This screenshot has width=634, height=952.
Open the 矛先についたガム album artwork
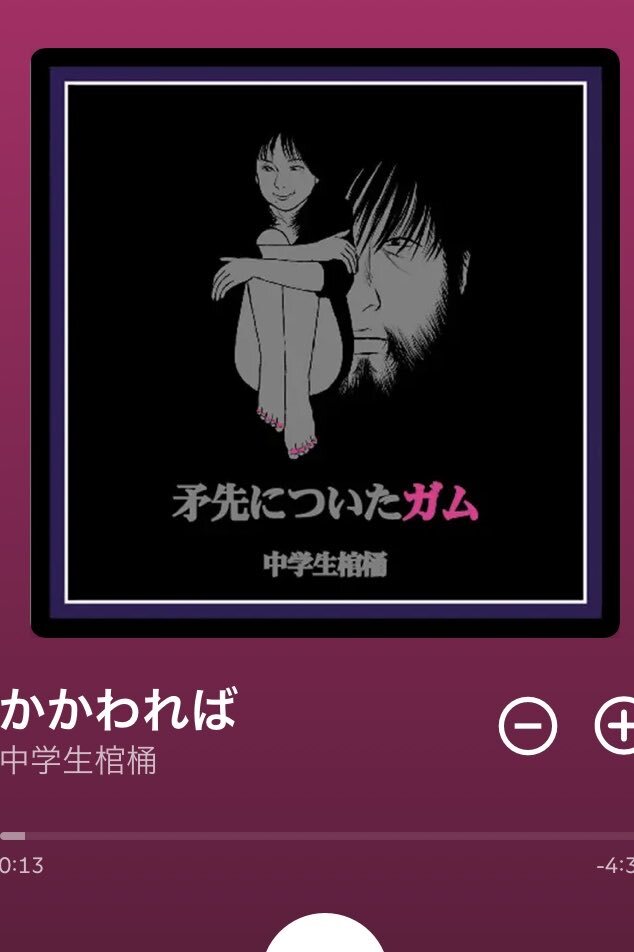coord(325,342)
